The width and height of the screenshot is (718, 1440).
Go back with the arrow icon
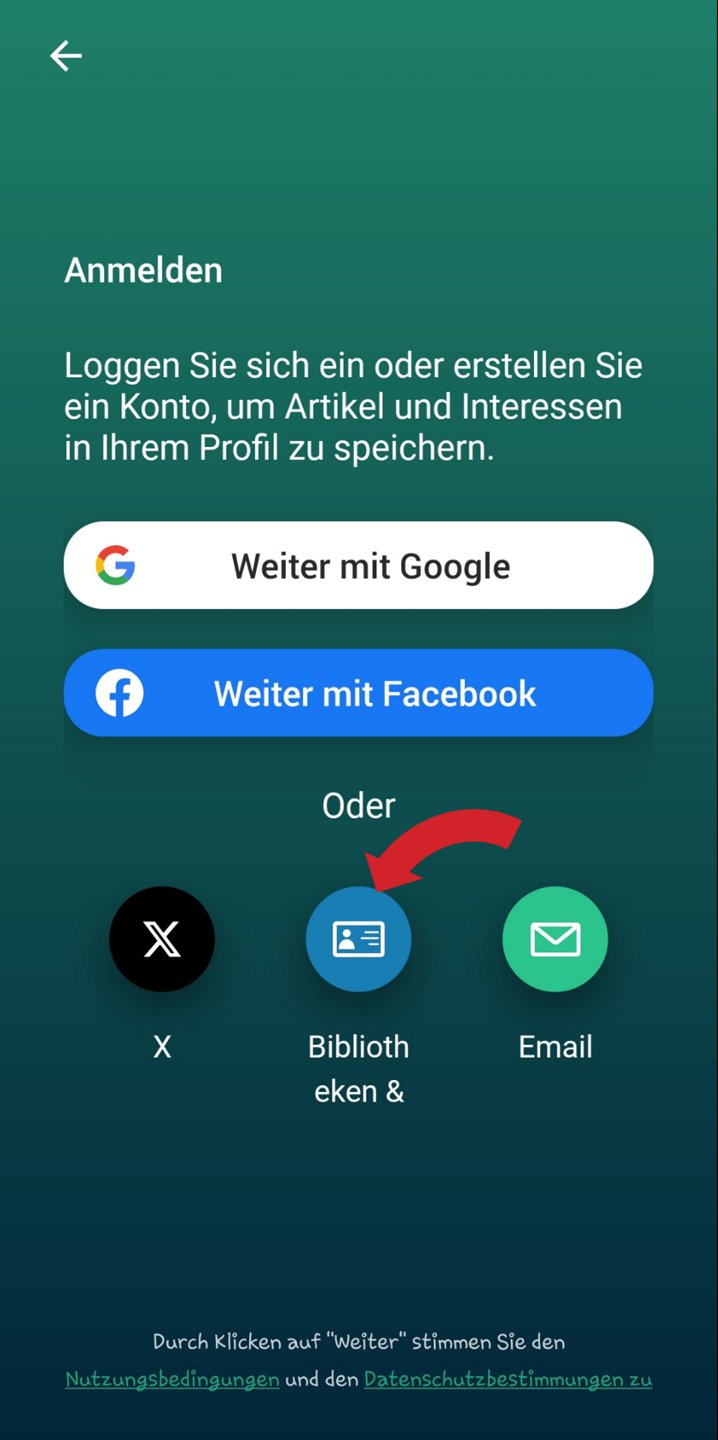pos(66,56)
